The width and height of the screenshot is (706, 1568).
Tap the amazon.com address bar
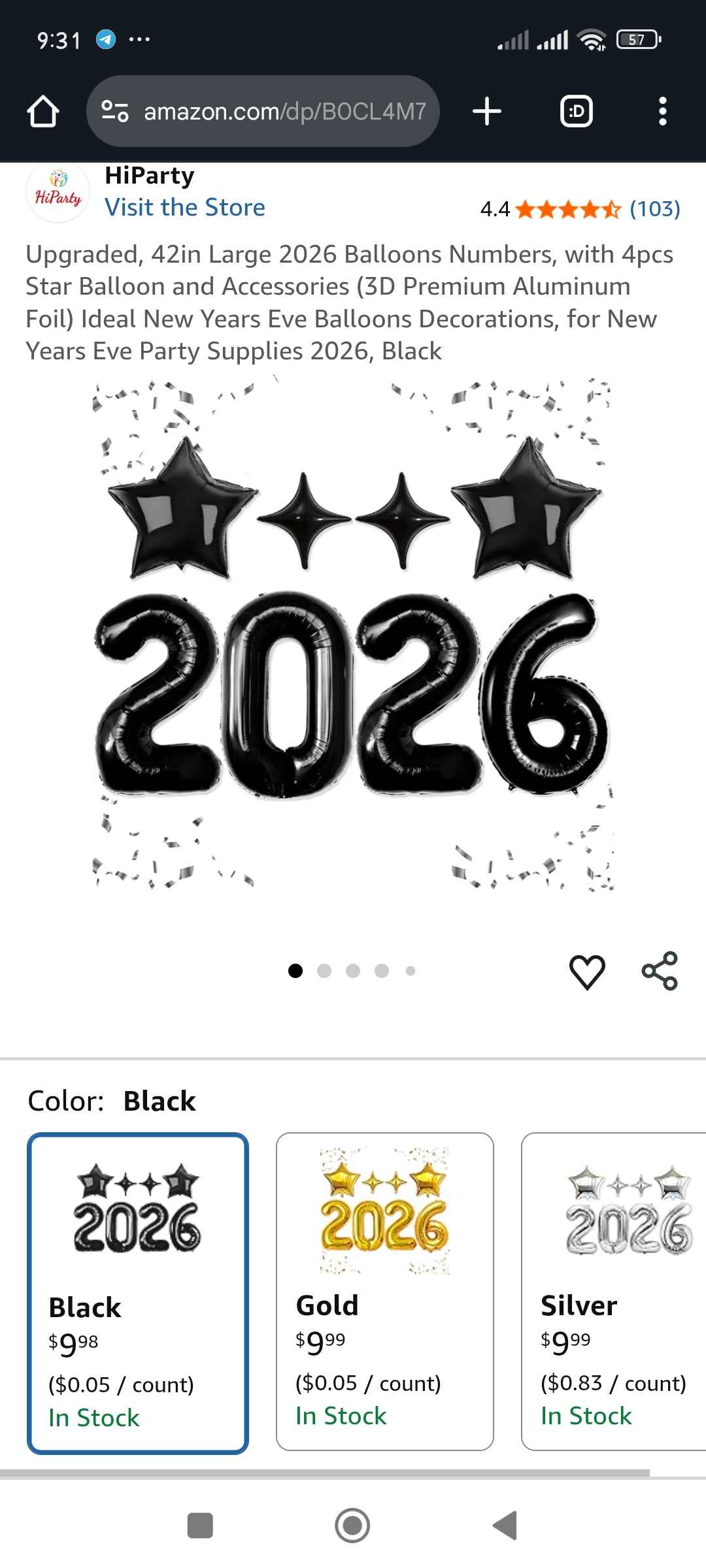[263, 112]
